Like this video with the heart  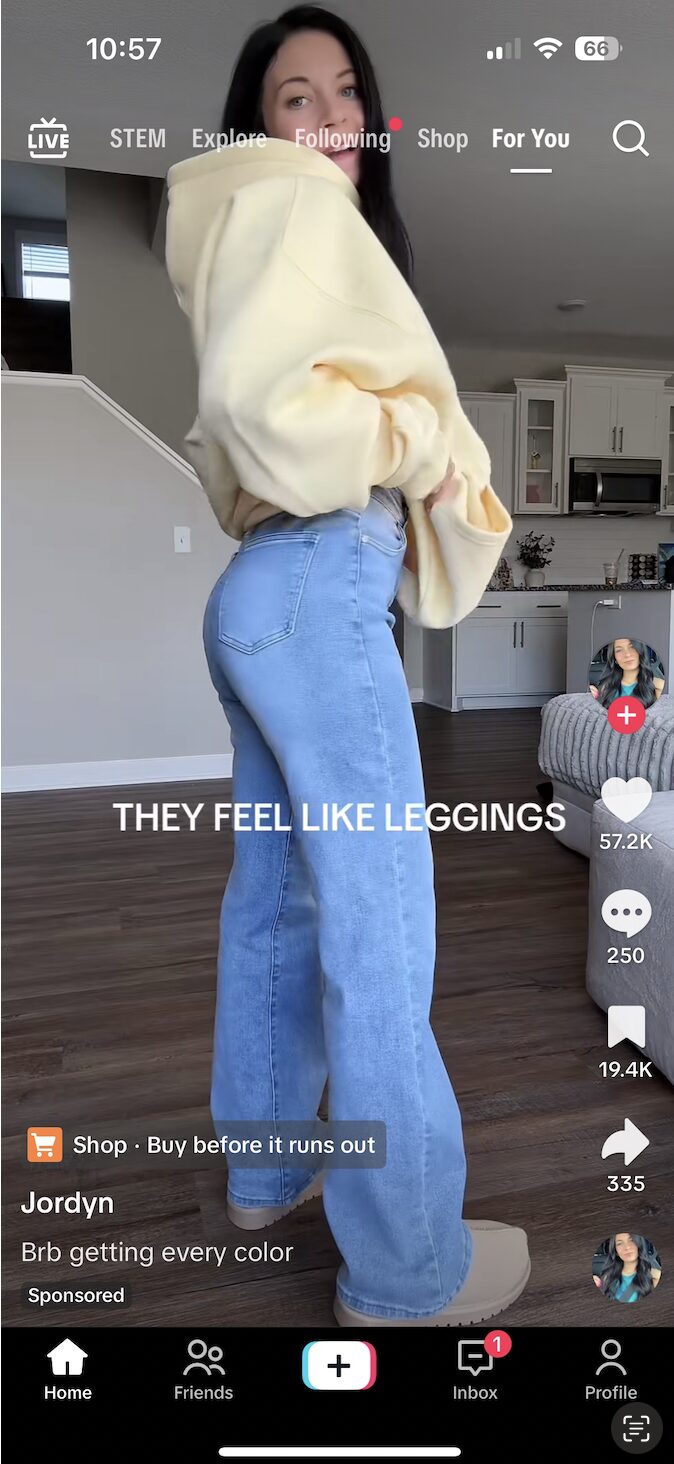[626, 801]
